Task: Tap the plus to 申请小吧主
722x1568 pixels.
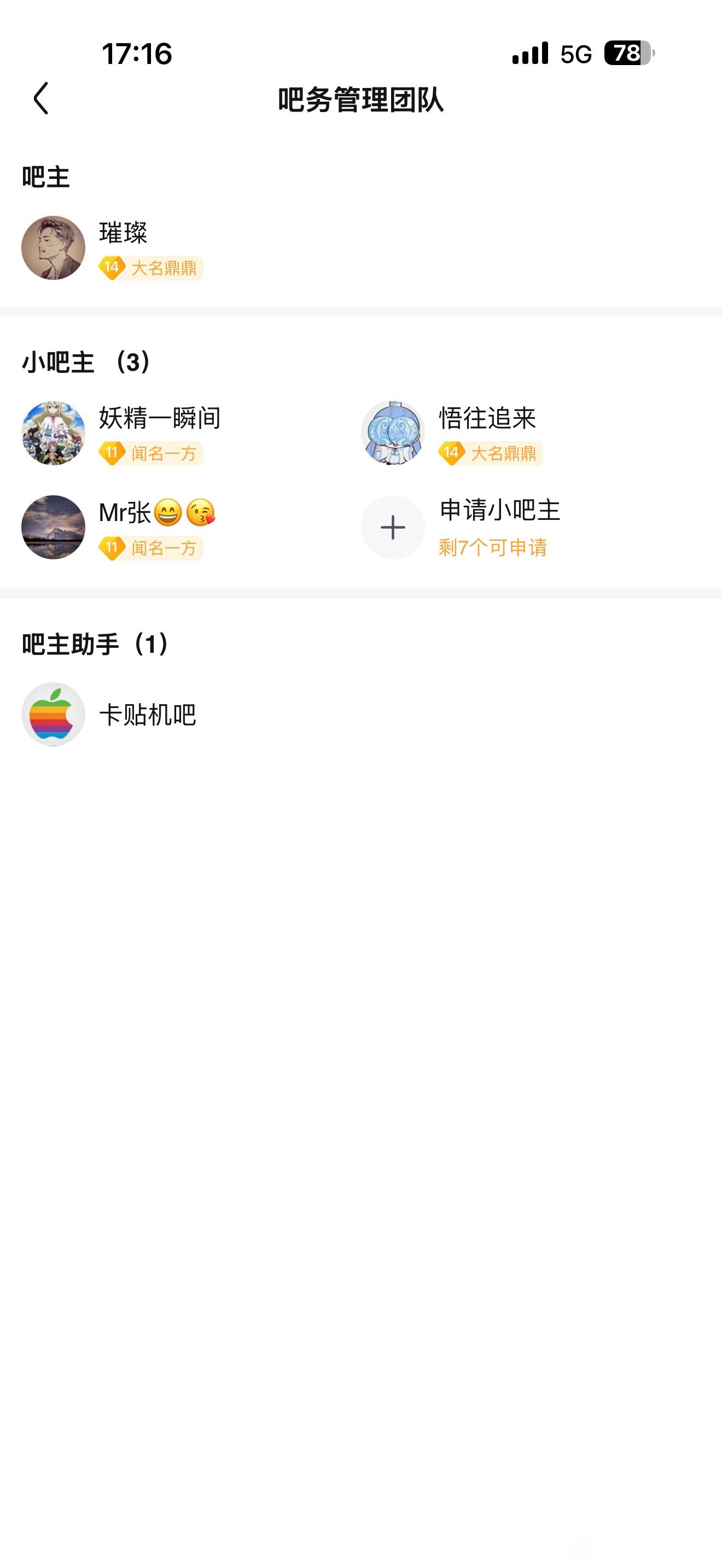Action: [393, 527]
